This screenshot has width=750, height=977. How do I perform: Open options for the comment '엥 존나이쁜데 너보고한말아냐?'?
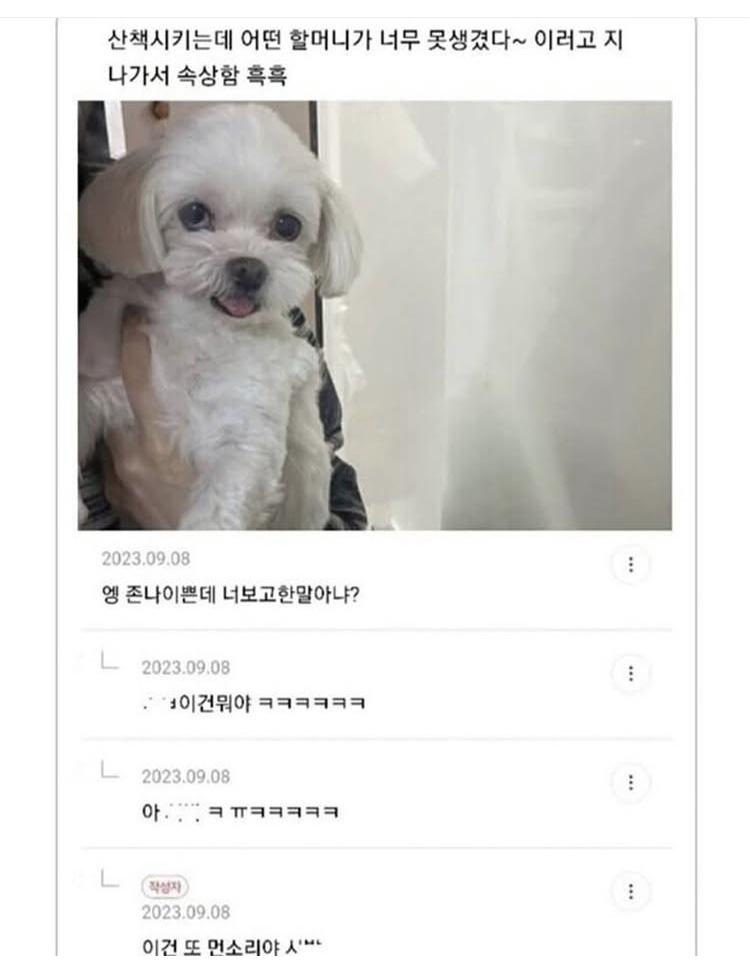tap(631, 565)
